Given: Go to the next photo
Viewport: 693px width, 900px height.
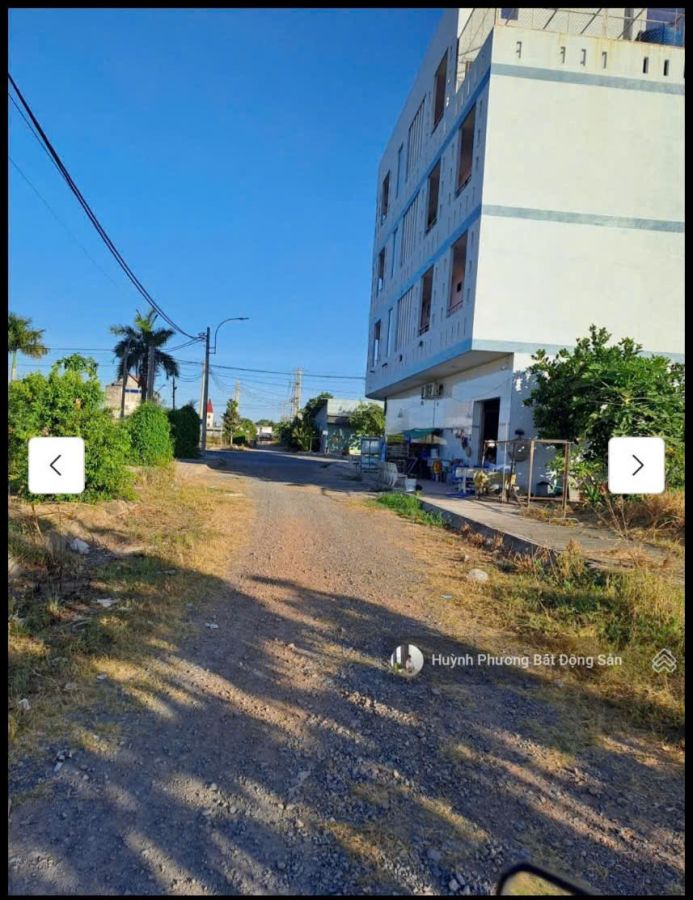Looking at the screenshot, I should (x=636, y=465).
